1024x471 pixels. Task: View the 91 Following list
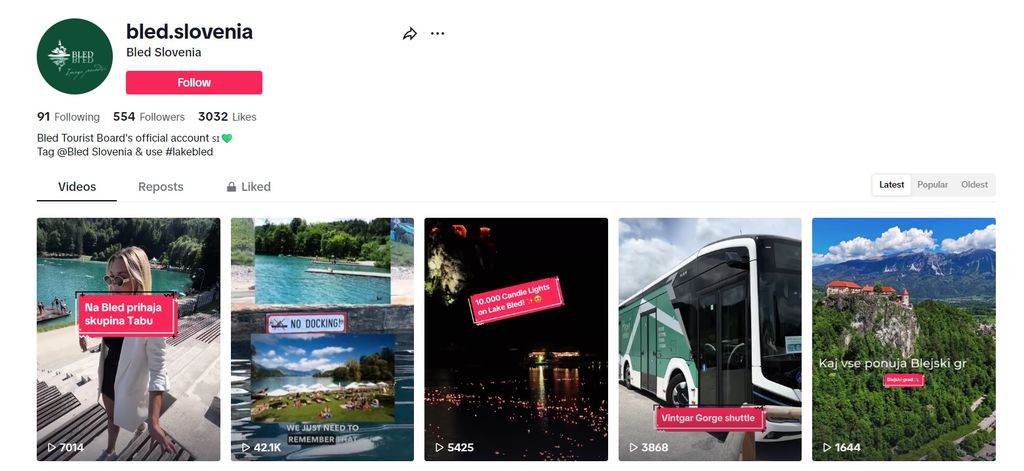(69, 117)
